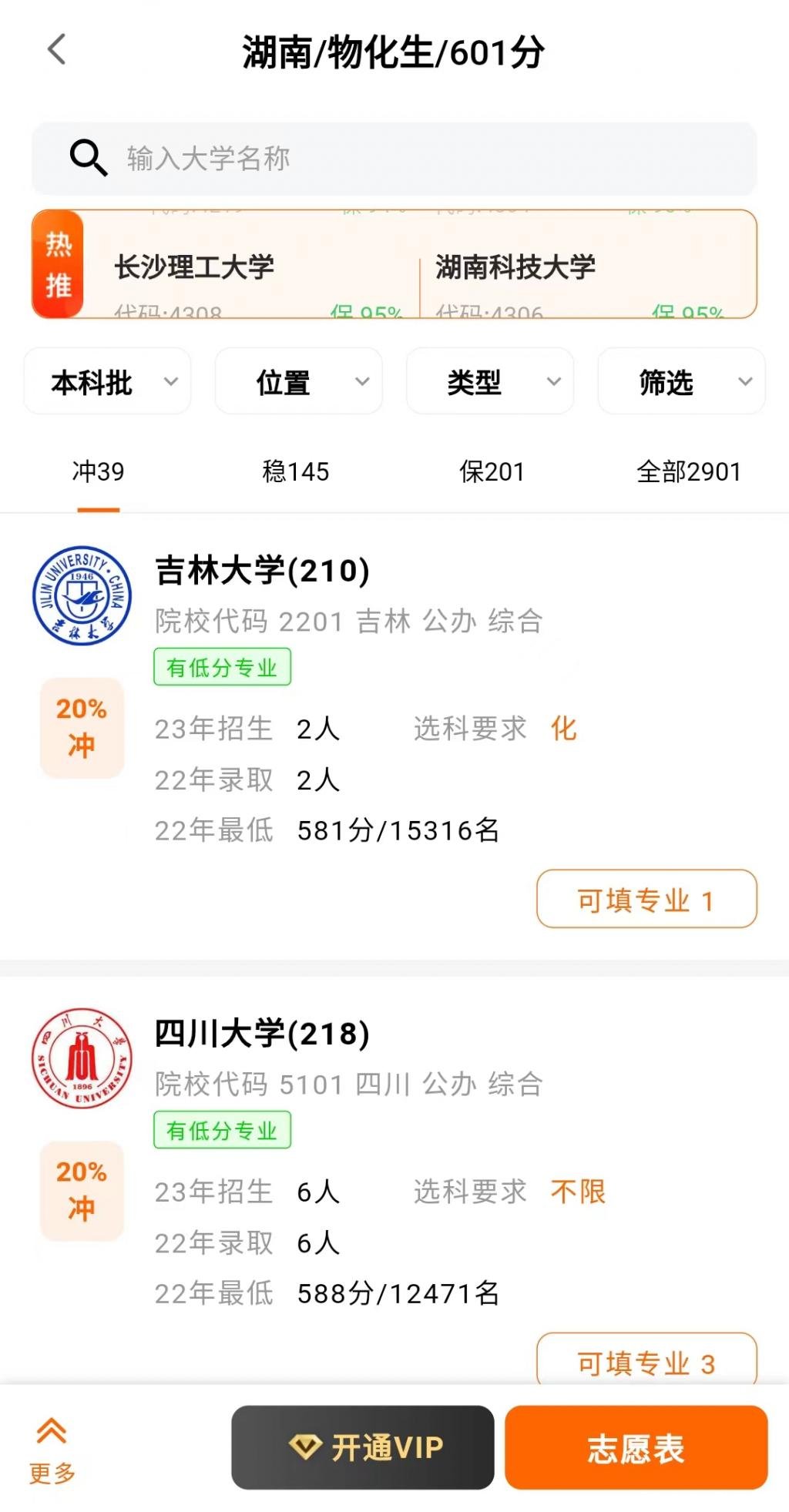
Task: Expand the 类型 filter dropdown
Action: (490, 381)
